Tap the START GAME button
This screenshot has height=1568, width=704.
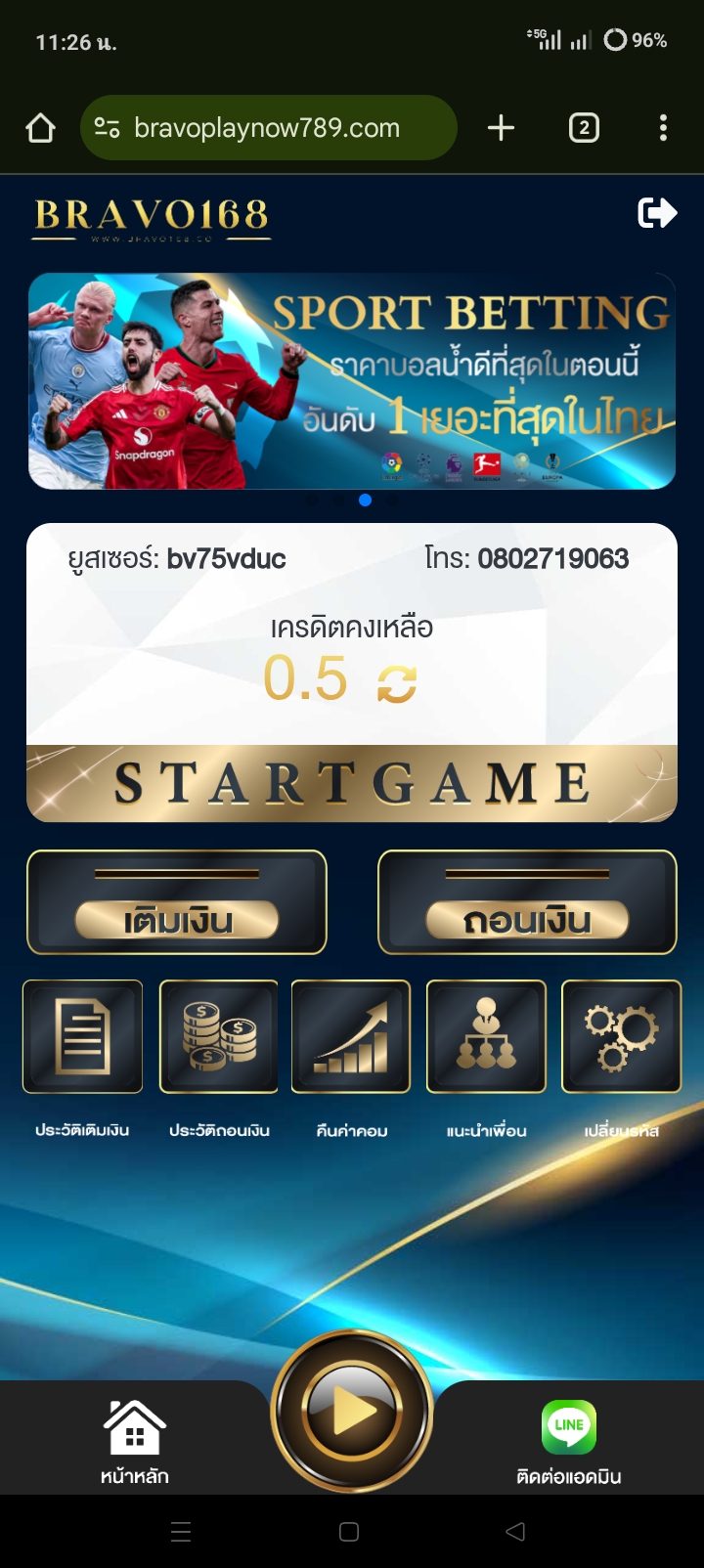coord(352,783)
